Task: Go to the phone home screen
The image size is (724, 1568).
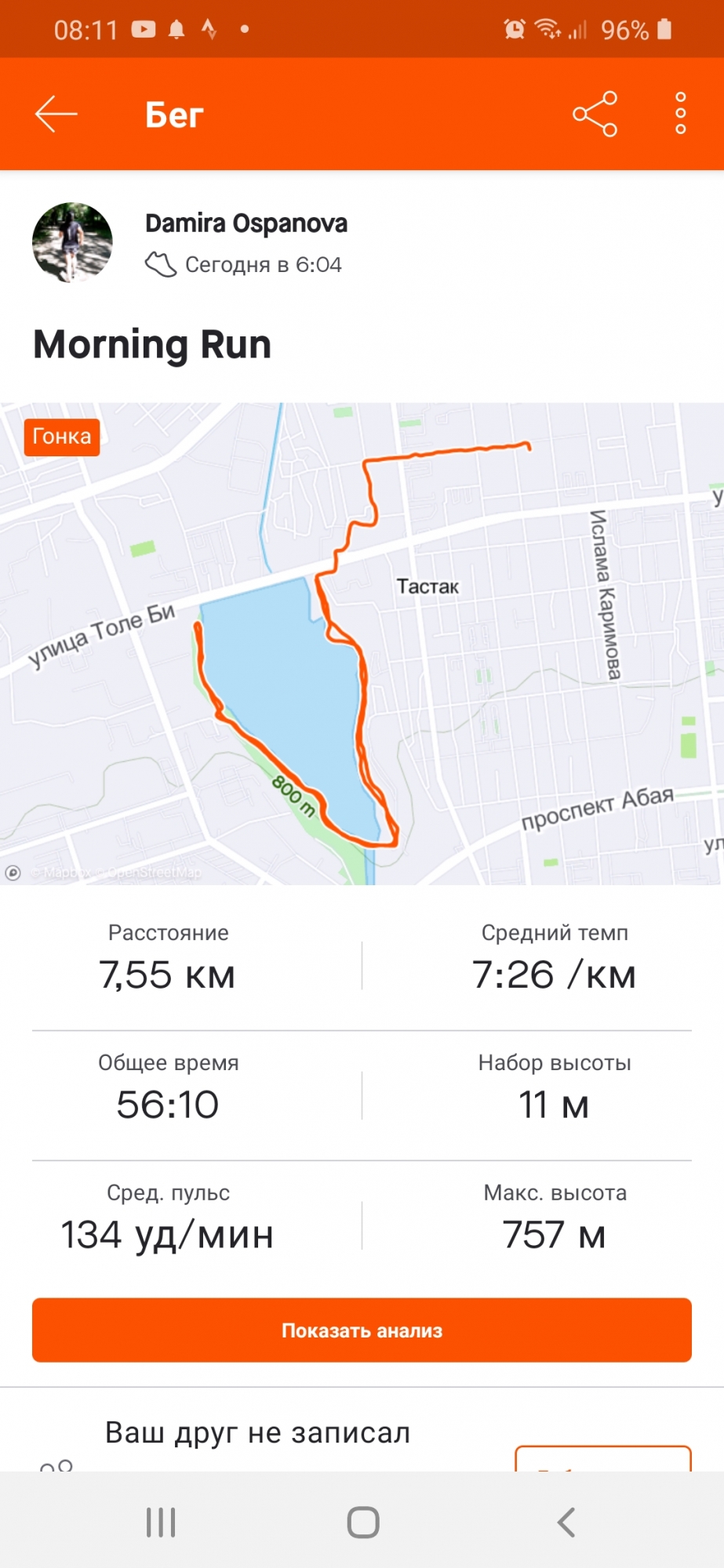Action: coord(362,1523)
